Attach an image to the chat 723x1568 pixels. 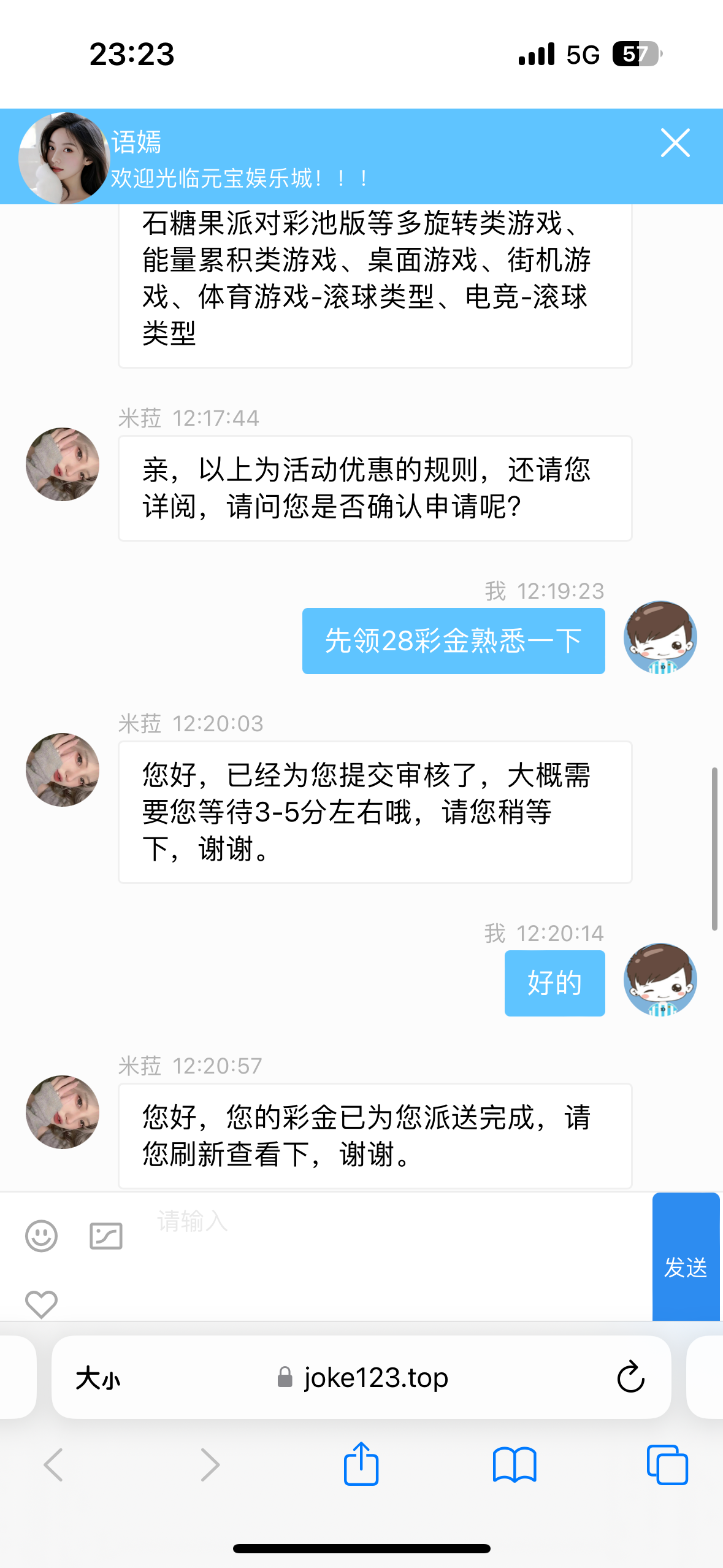coord(106,1236)
